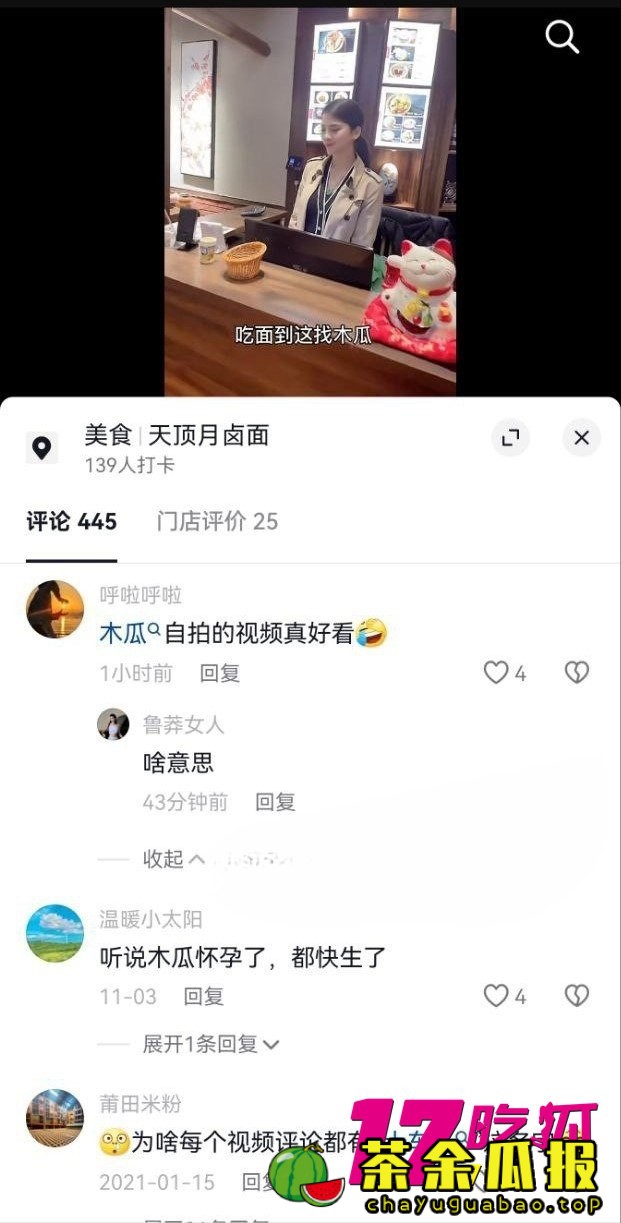Open the 天顶月卤面 location page
Screen dimensions: 621x1223
pyautogui.click(x=208, y=436)
